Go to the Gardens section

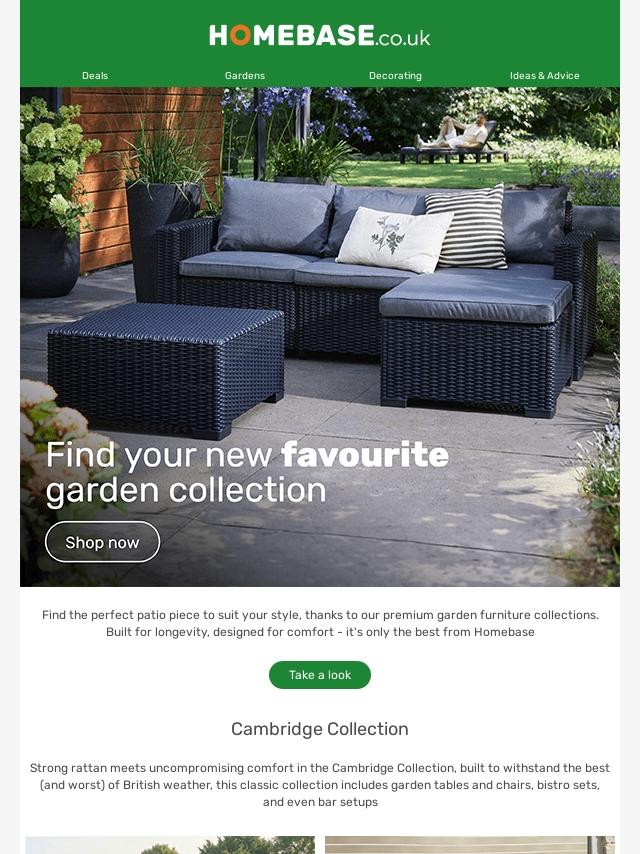245,75
